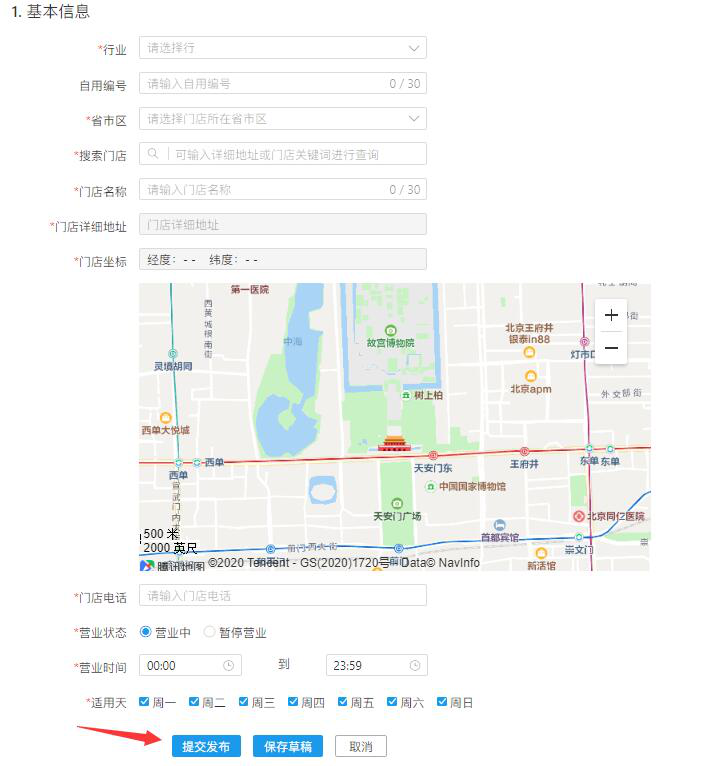Toggle the 周日 checkbox
Screen dimensions: 728x766
click(443, 702)
